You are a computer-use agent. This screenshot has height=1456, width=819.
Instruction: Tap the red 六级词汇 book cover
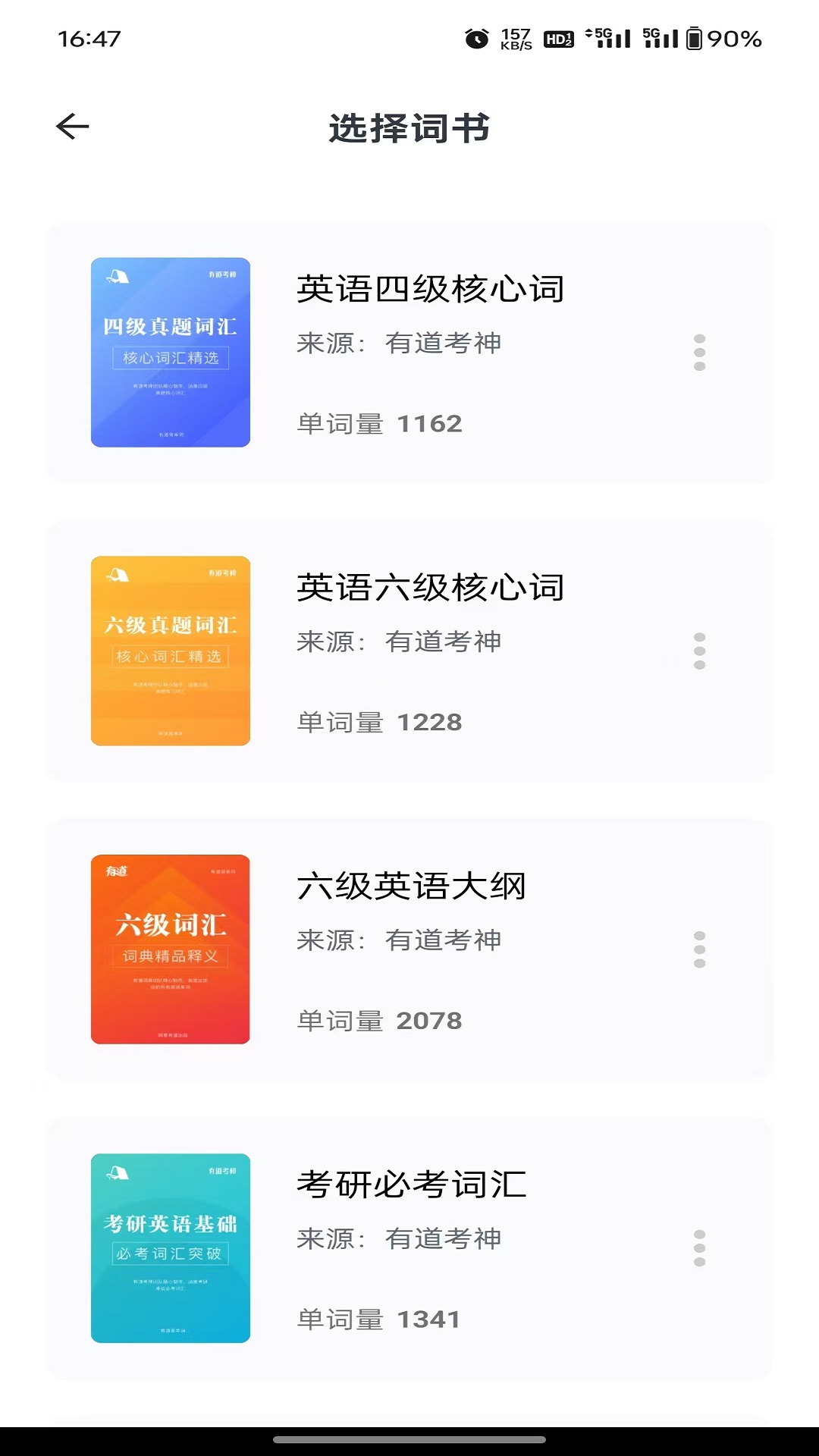171,948
